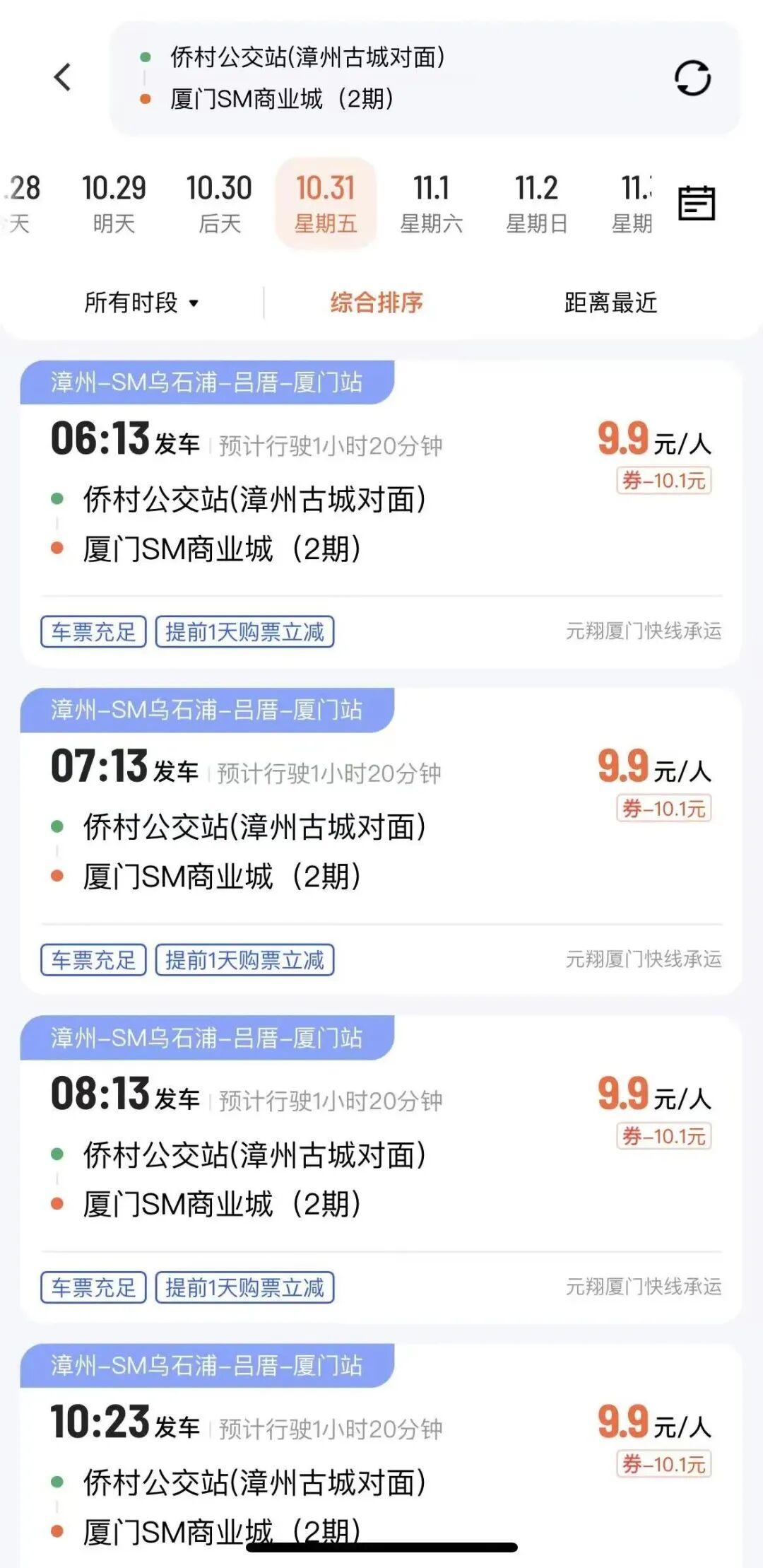Select the date 10.31 星期五

[325, 204]
